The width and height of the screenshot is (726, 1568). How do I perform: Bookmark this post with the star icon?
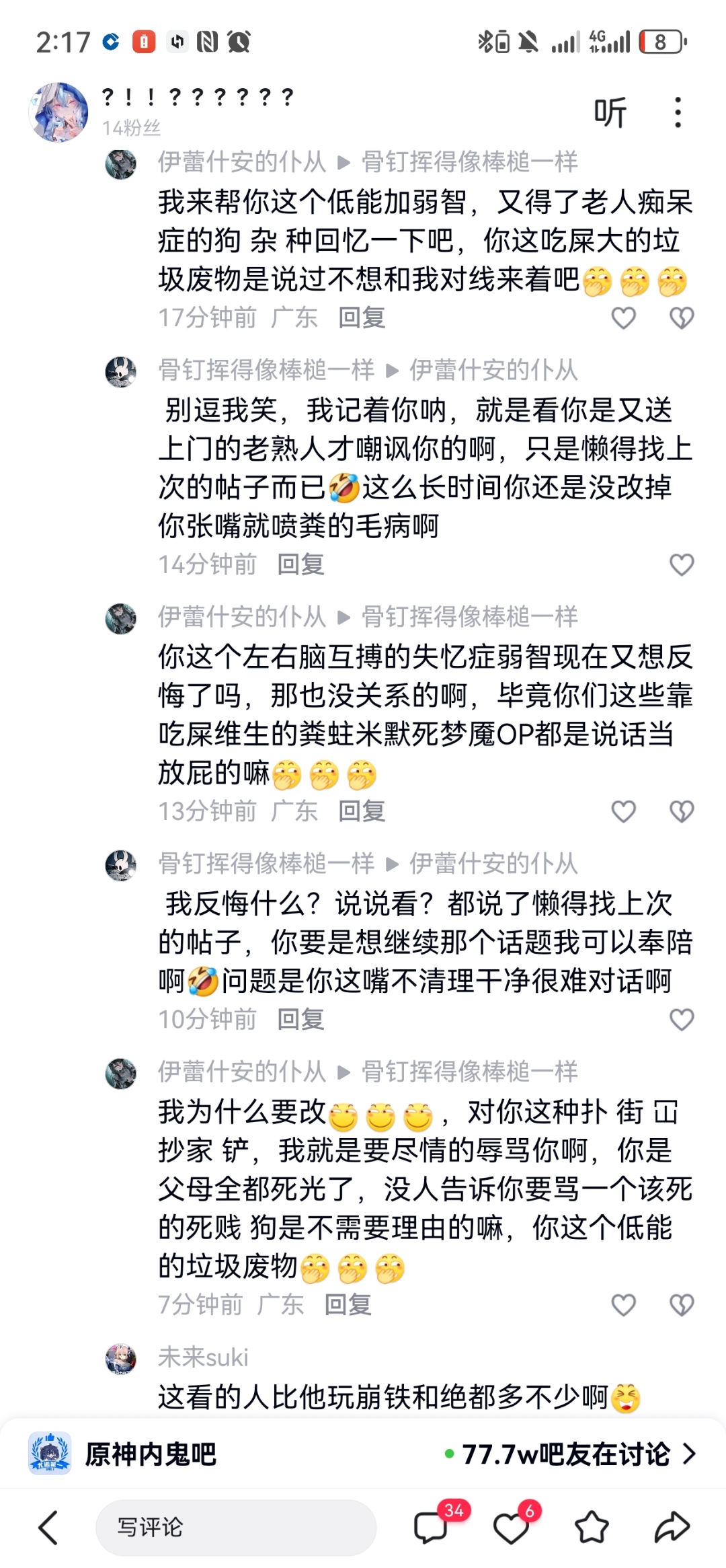(592, 1527)
